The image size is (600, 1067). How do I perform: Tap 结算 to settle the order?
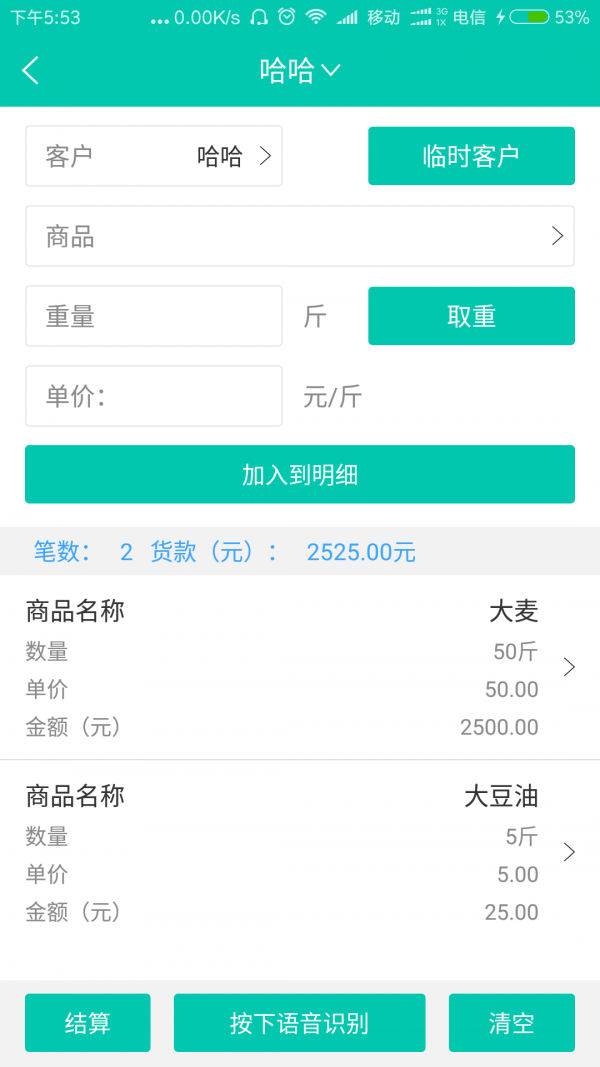[x=88, y=1023]
